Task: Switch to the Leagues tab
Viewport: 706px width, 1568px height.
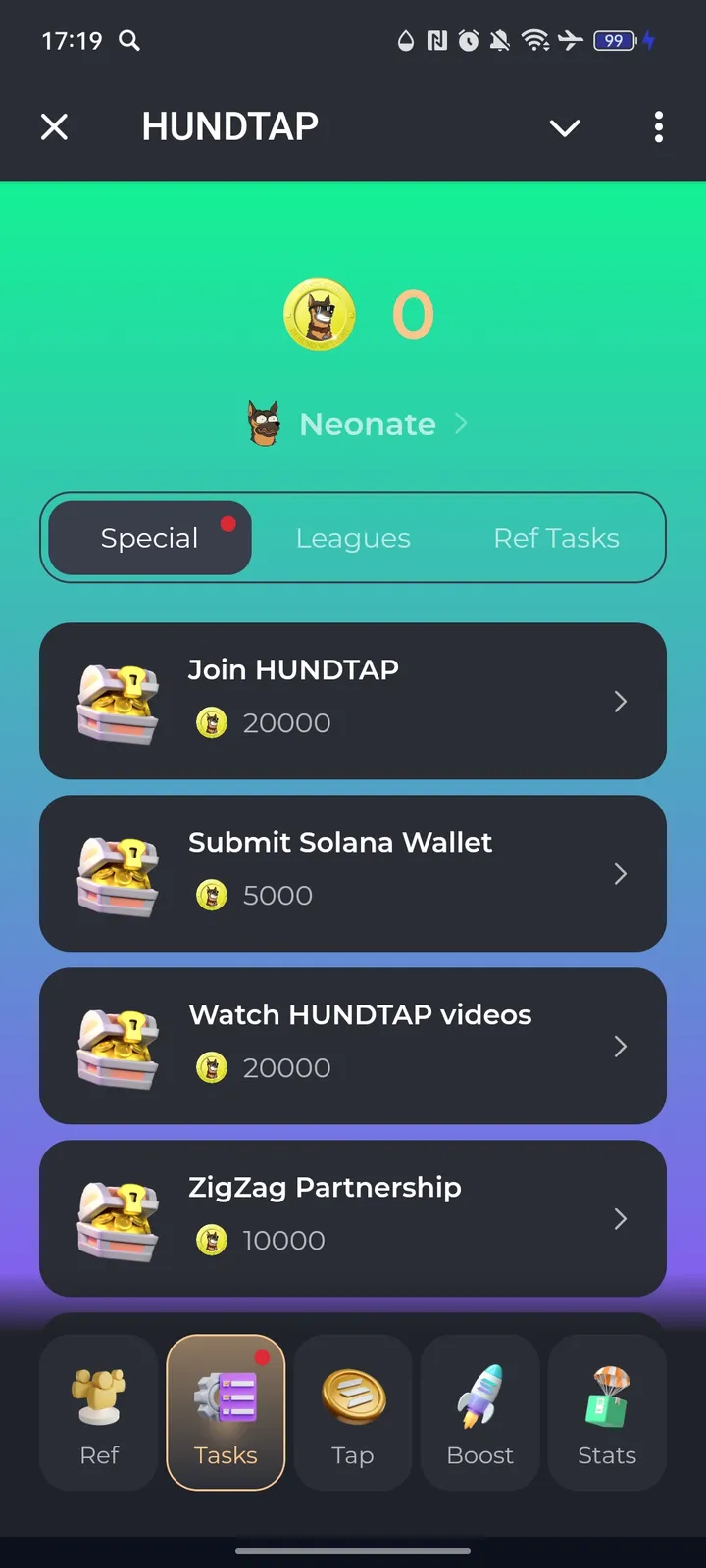Action: coord(353,537)
